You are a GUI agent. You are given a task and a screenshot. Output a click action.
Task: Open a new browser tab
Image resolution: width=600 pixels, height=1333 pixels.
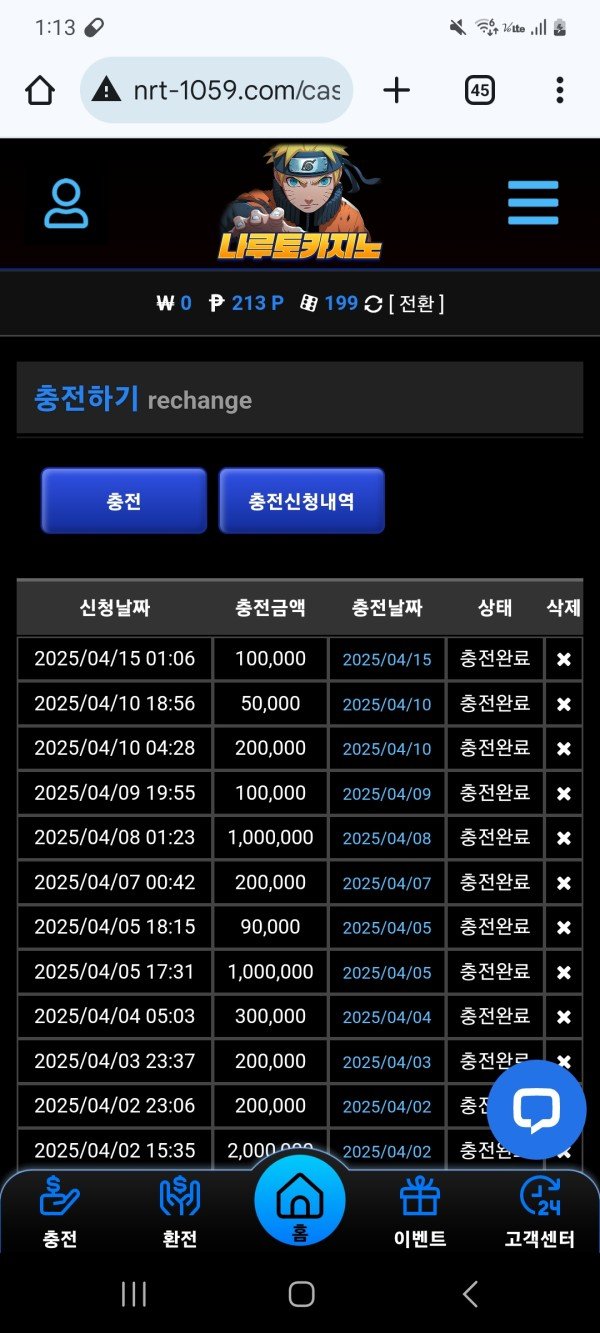tap(397, 91)
